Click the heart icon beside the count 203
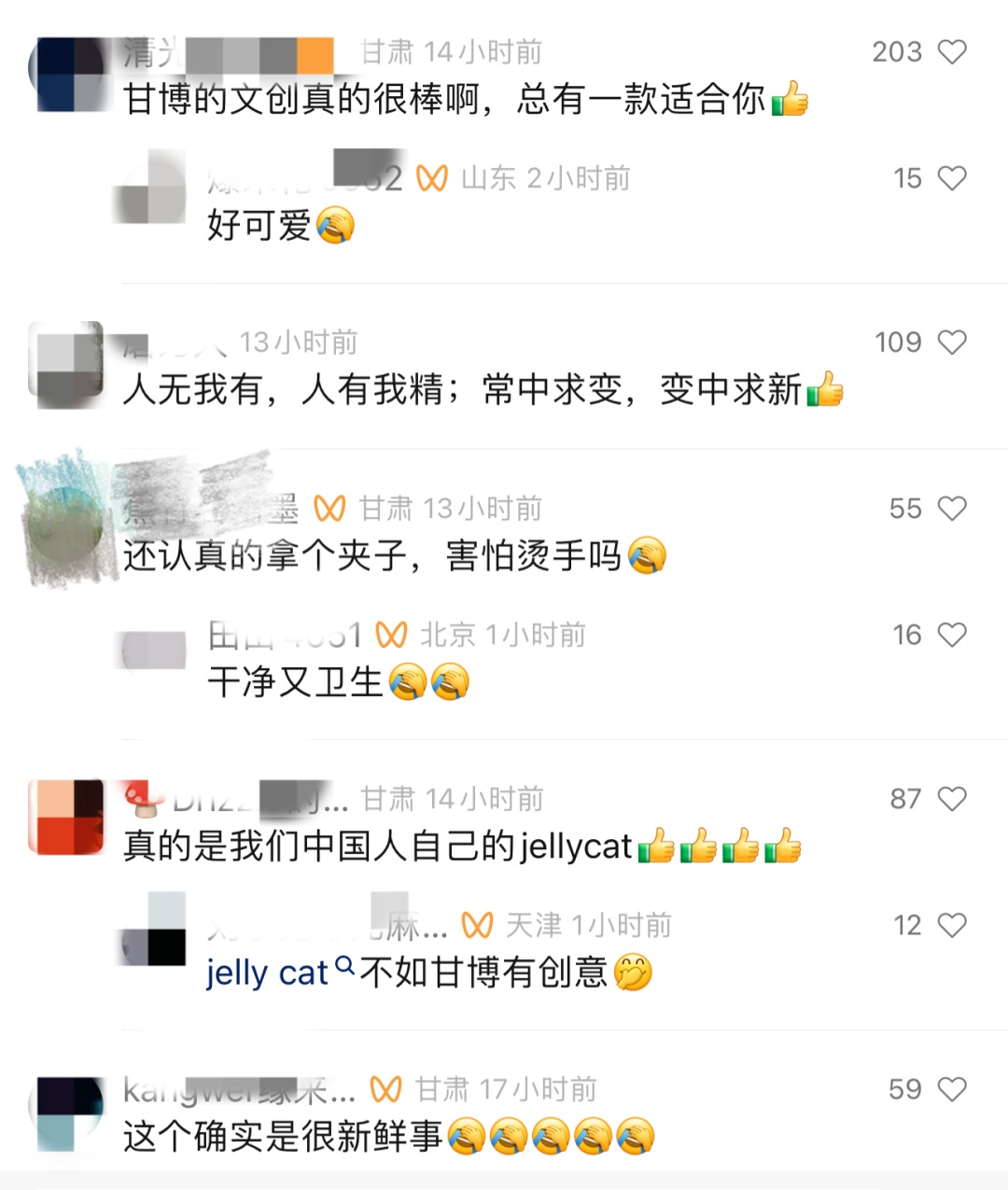1008x1190 pixels. click(954, 51)
